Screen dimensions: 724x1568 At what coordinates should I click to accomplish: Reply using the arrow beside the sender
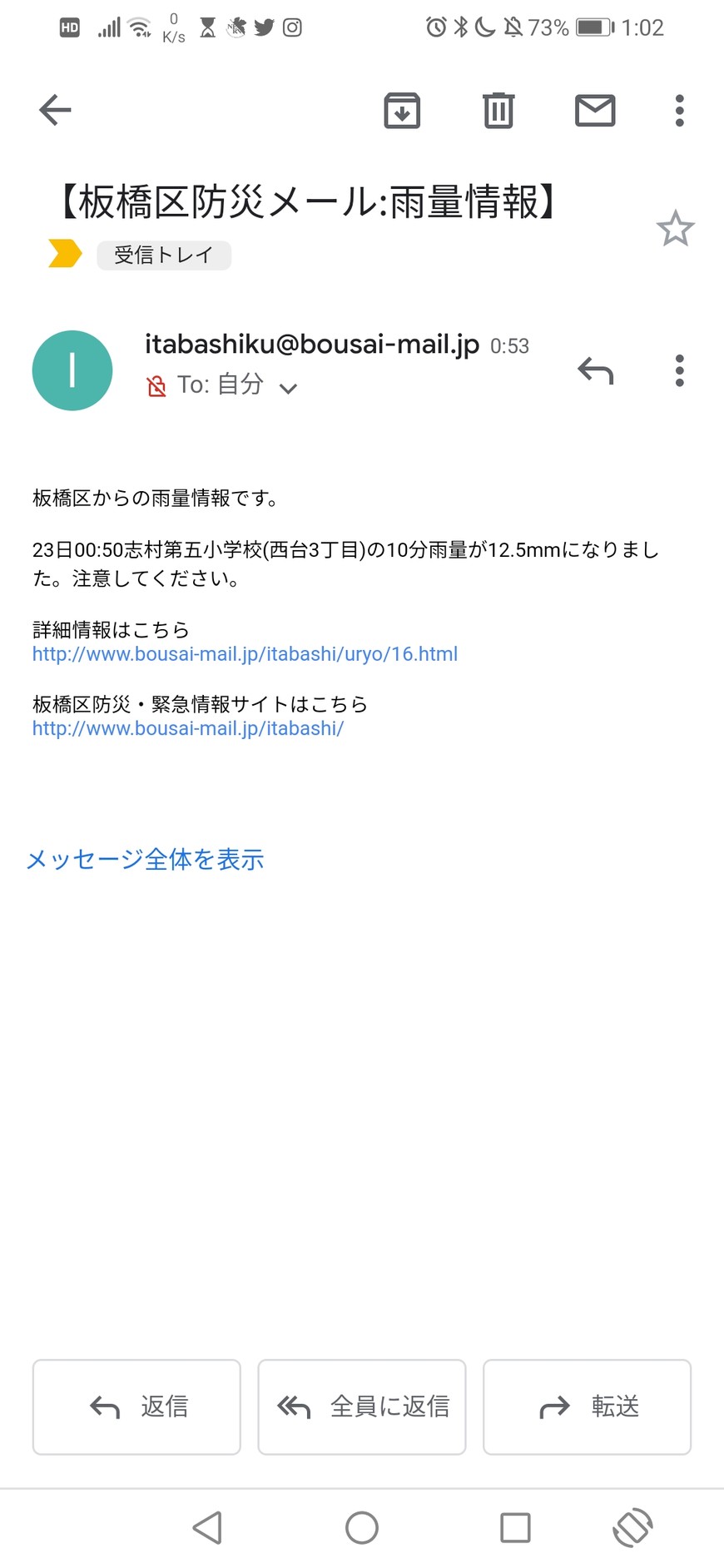pyautogui.click(x=595, y=370)
